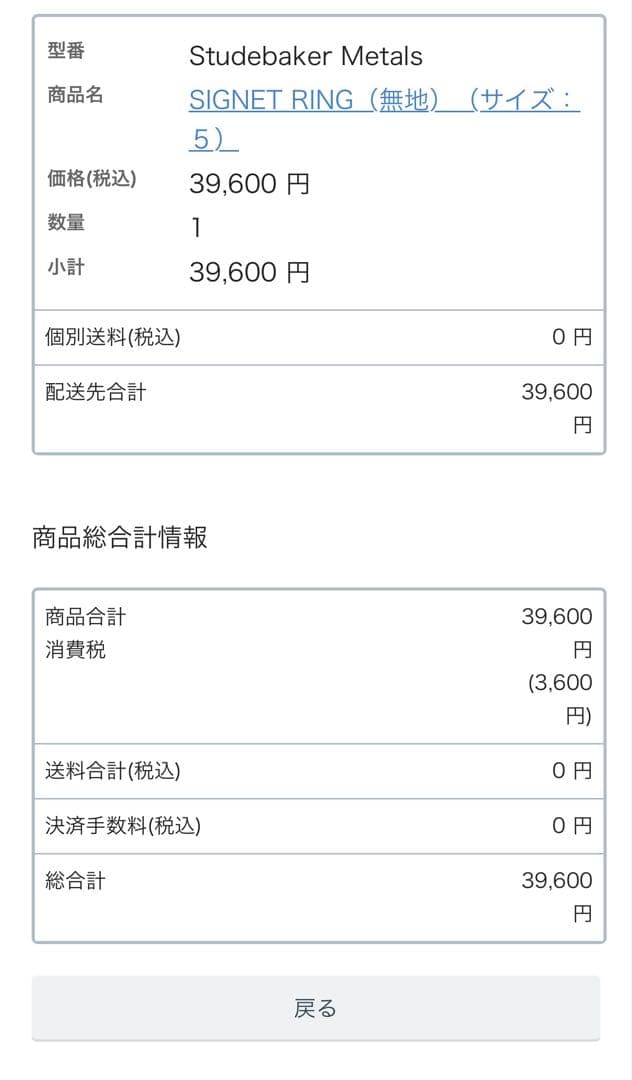Tap the 戻る button to go back
The width and height of the screenshot is (632, 1080).
pyautogui.click(x=316, y=1008)
